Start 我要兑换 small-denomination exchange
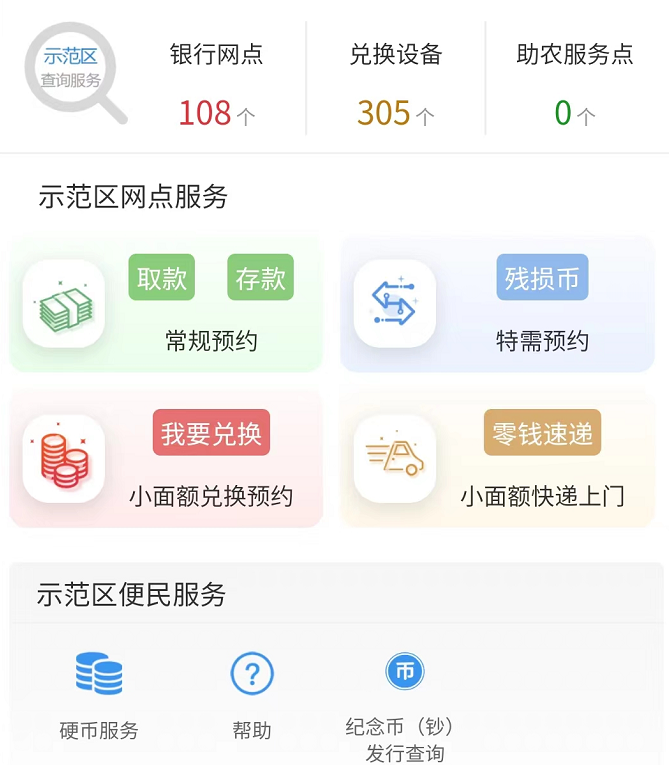 point(211,433)
